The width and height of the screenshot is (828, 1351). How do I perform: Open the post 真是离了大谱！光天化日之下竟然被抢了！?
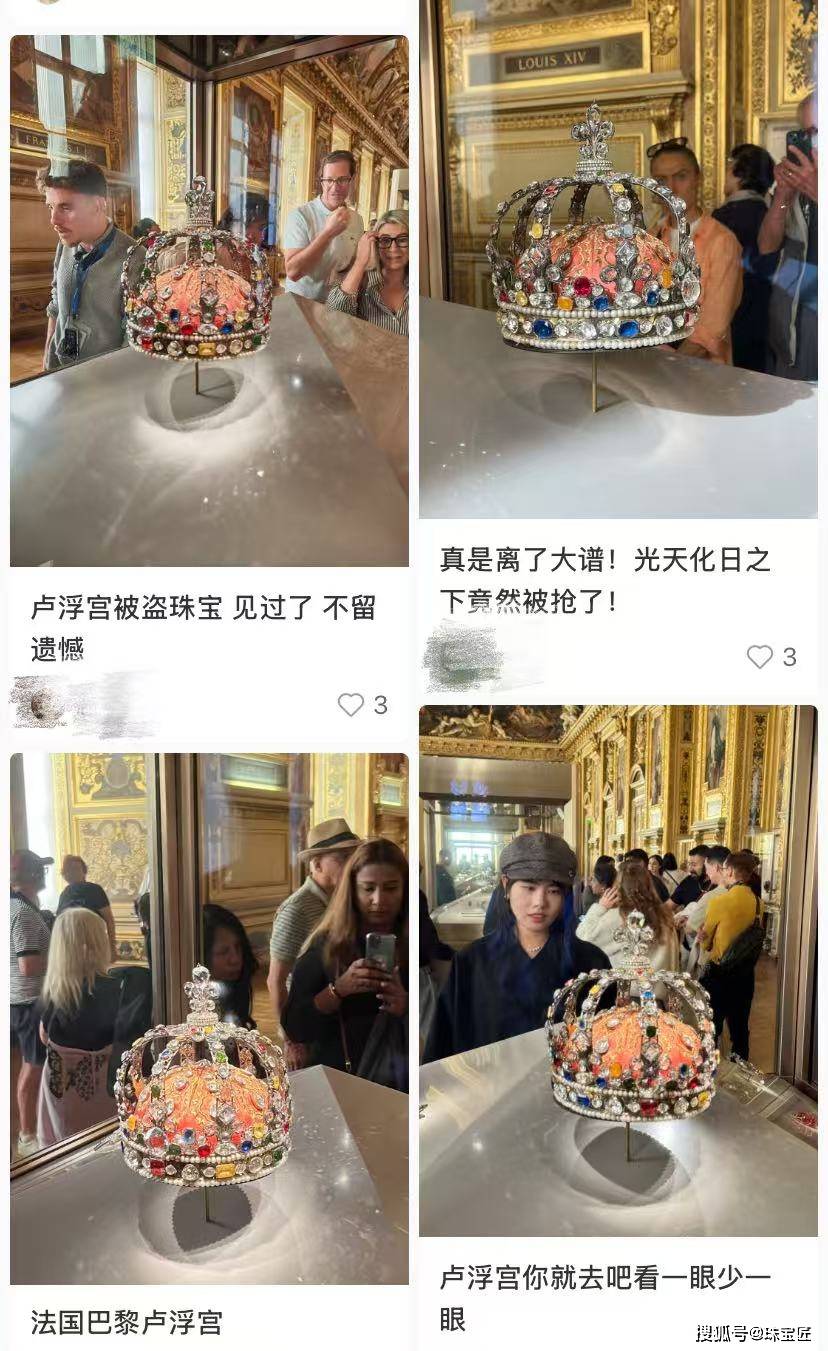617,262
